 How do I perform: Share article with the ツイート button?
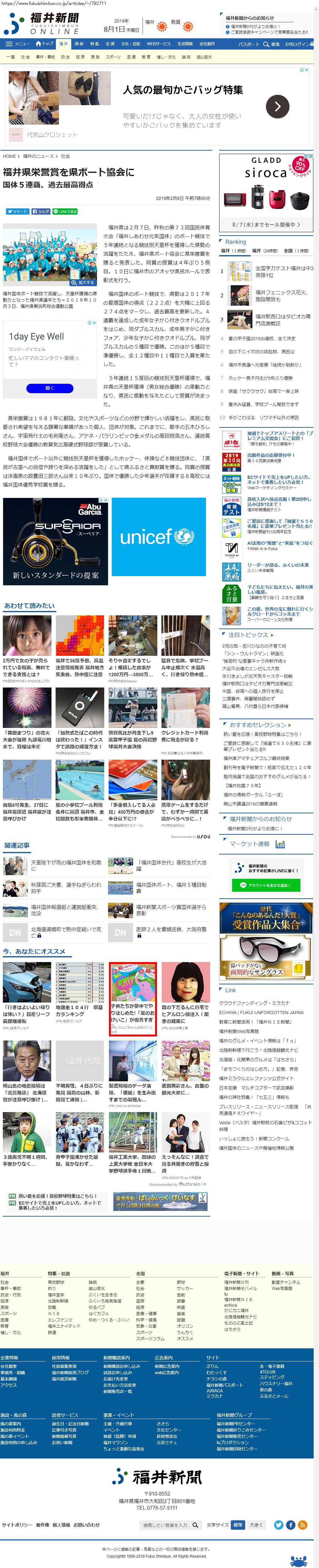pyautogui.click(x=17, y=212)
